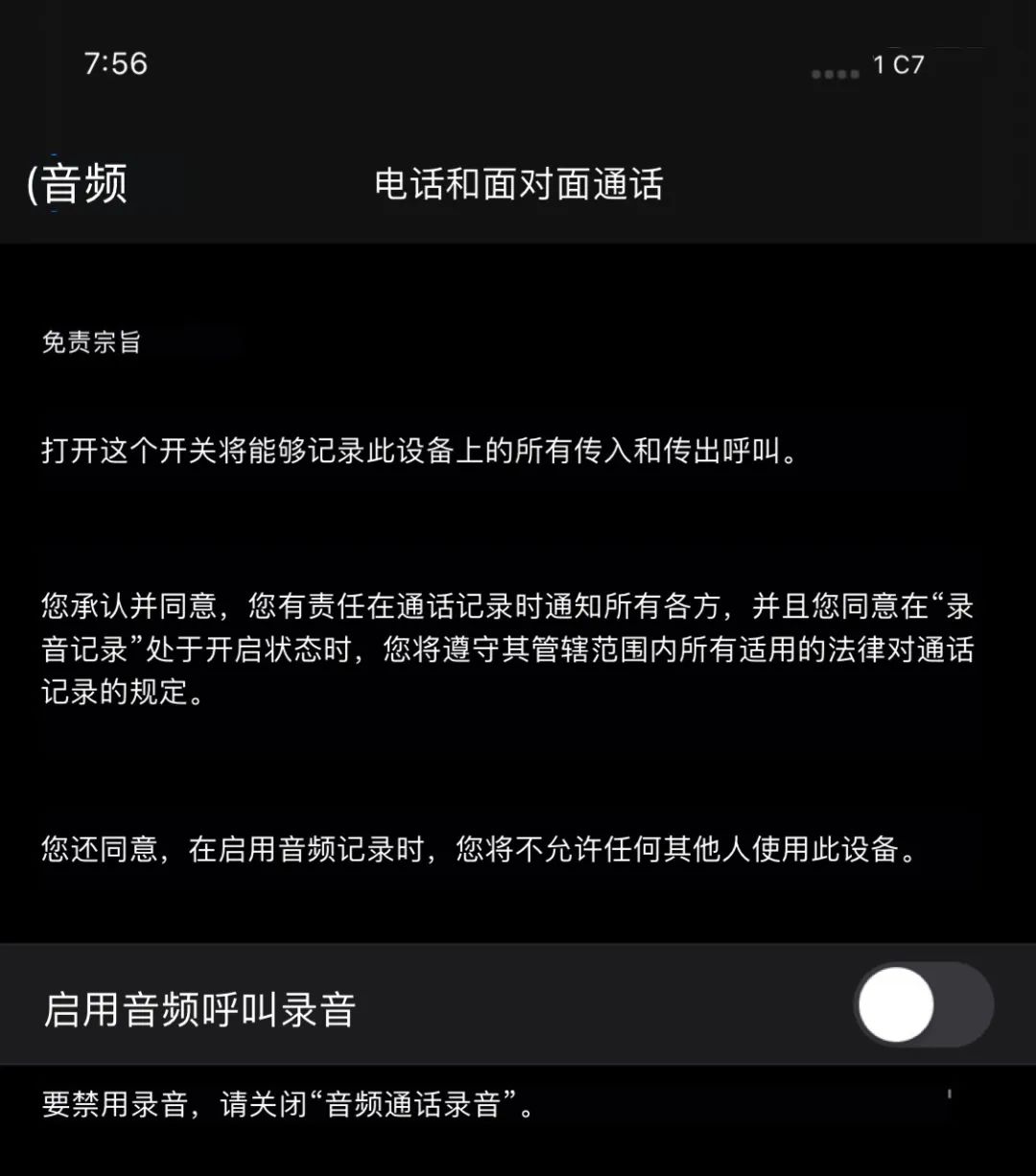Tap the recording switch to activate it
This screenshot has height=1176, width=1036.
(919, 1005)
